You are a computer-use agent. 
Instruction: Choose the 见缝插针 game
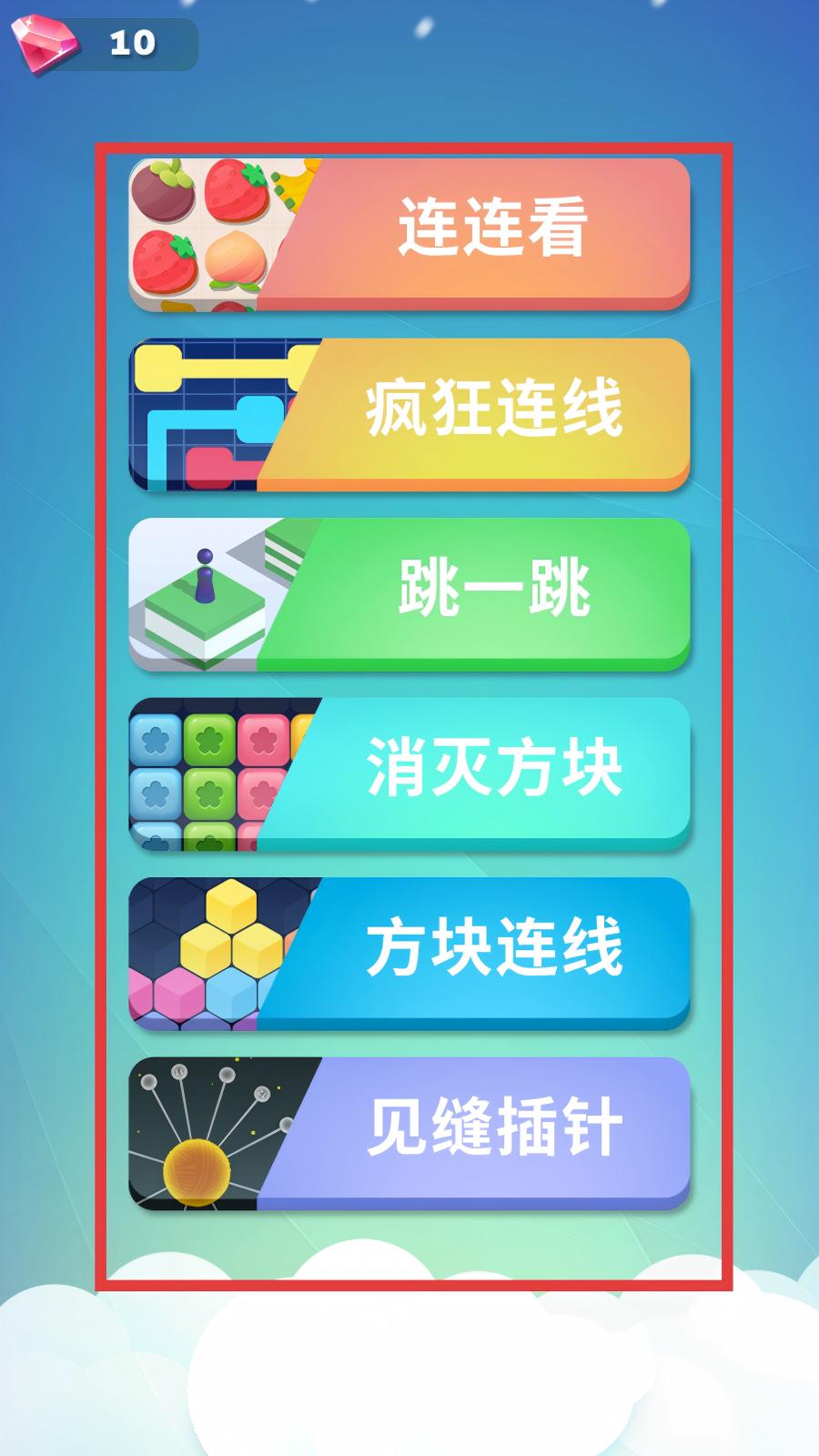(x=409, y=1132)
